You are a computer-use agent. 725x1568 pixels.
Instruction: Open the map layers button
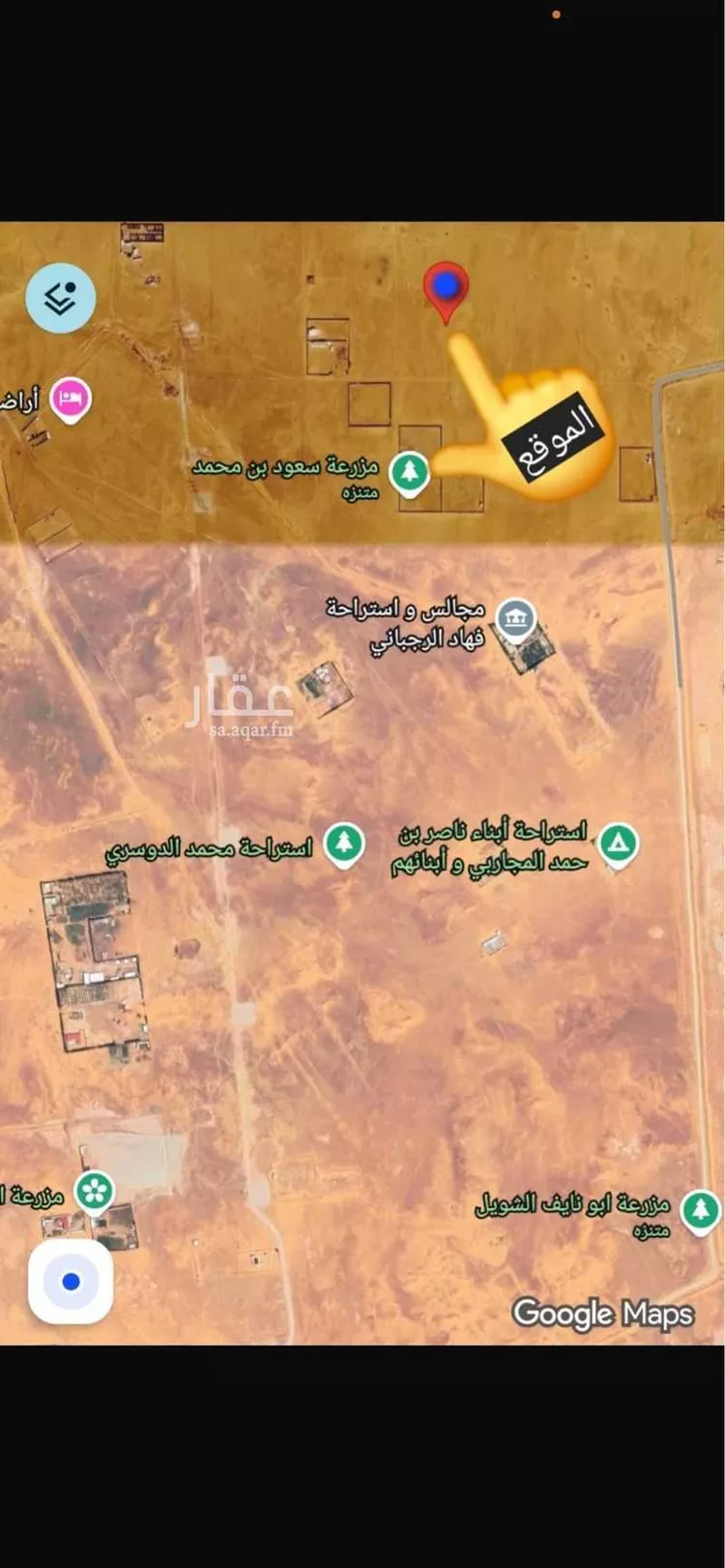pyautogui.click(x=60, y=298)
